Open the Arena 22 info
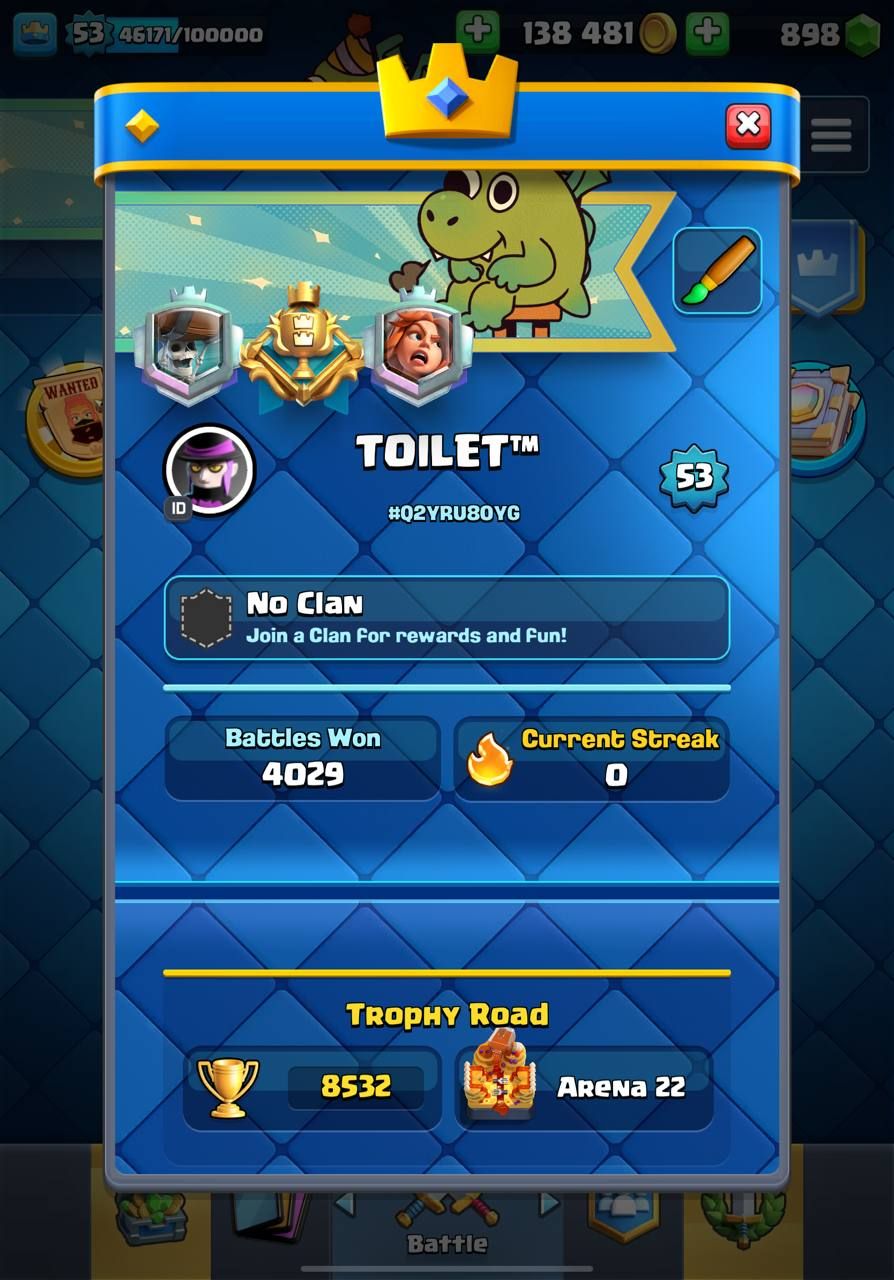894x1280 pixels. click(584, 1087)
